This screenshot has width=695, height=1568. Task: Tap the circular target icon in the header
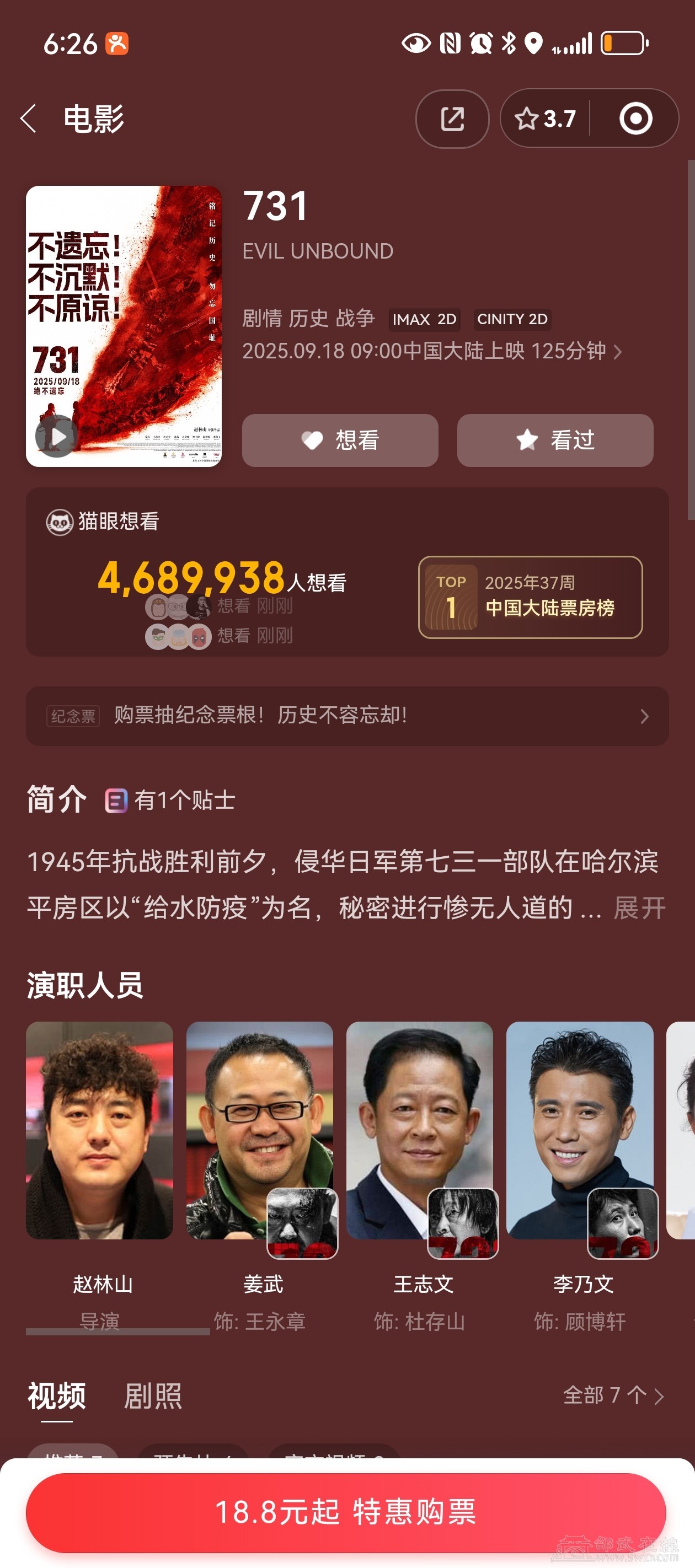tap(635, 118)
